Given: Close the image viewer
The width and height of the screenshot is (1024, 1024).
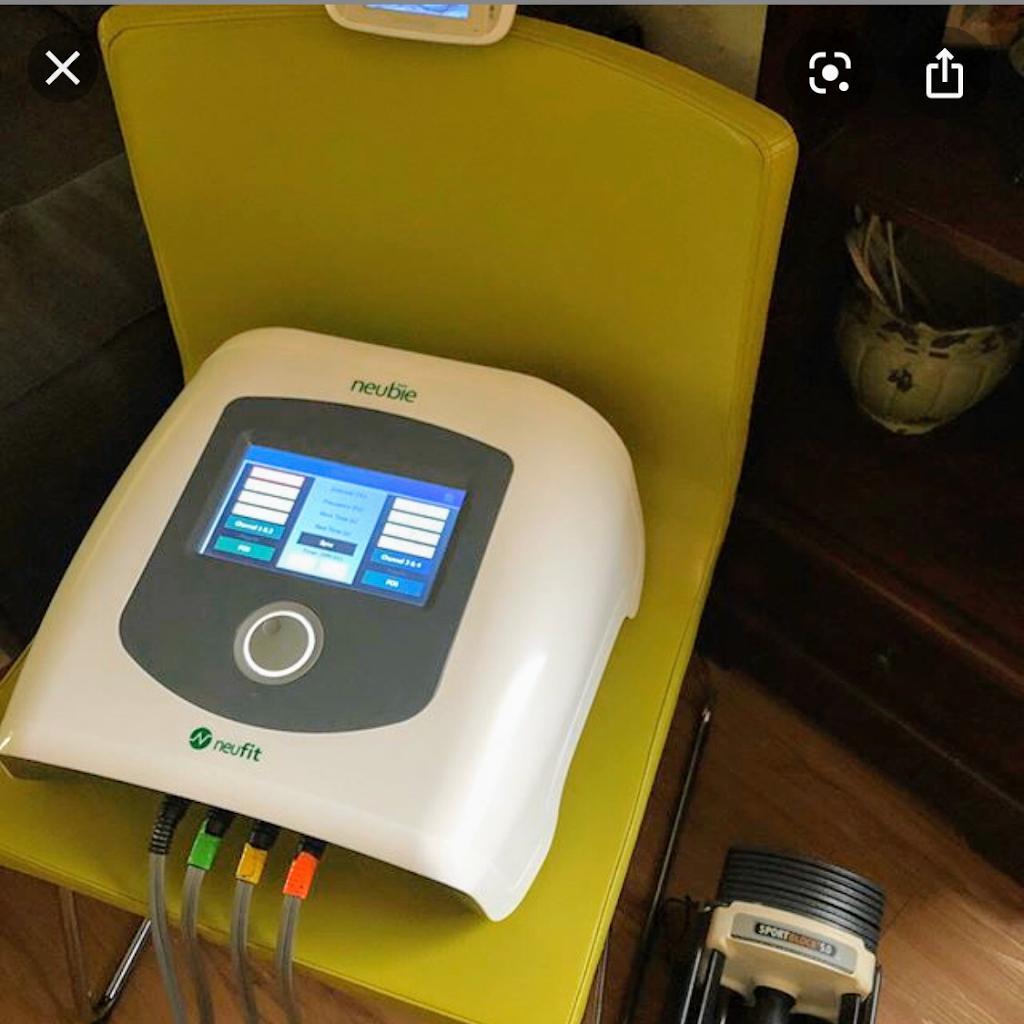Looking at the screenshot, I should (63, 69).
